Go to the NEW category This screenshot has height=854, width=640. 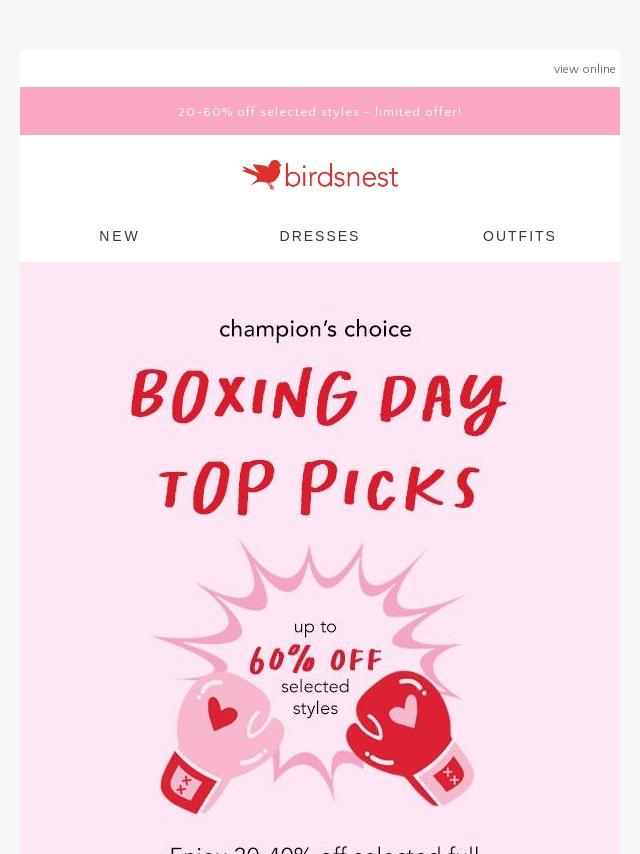[x=119, y=236]
